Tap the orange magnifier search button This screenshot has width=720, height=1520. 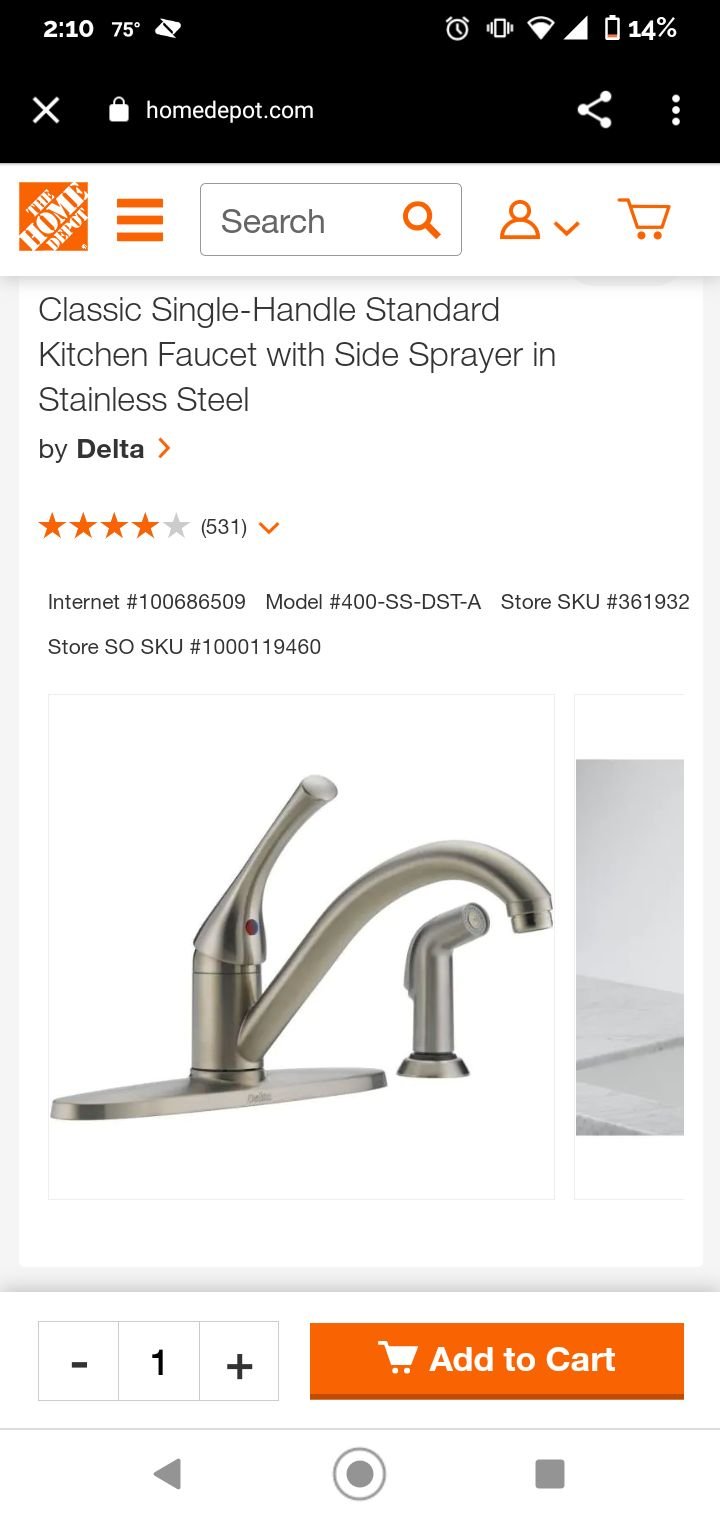click(x=421, y=220)
